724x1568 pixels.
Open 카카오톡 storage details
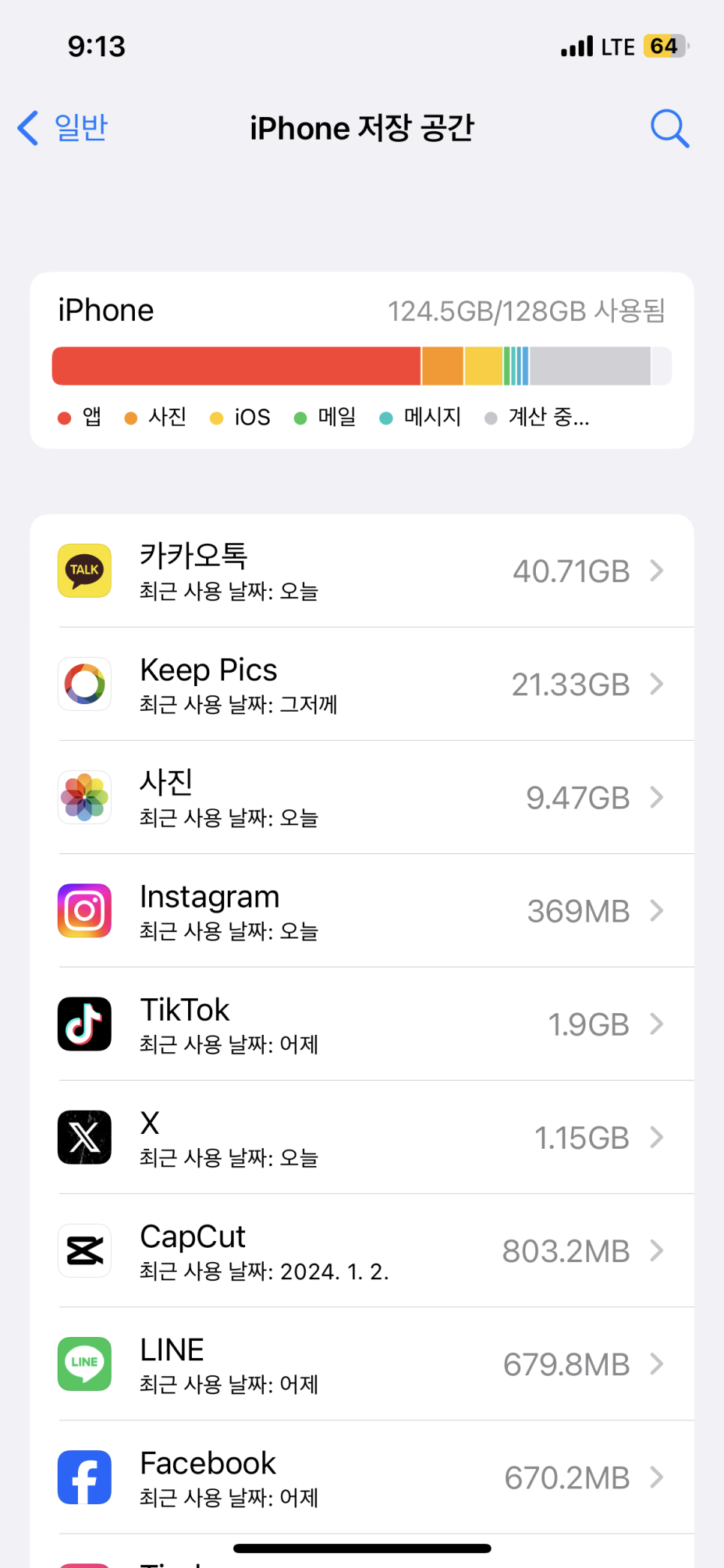pos(361,571)
